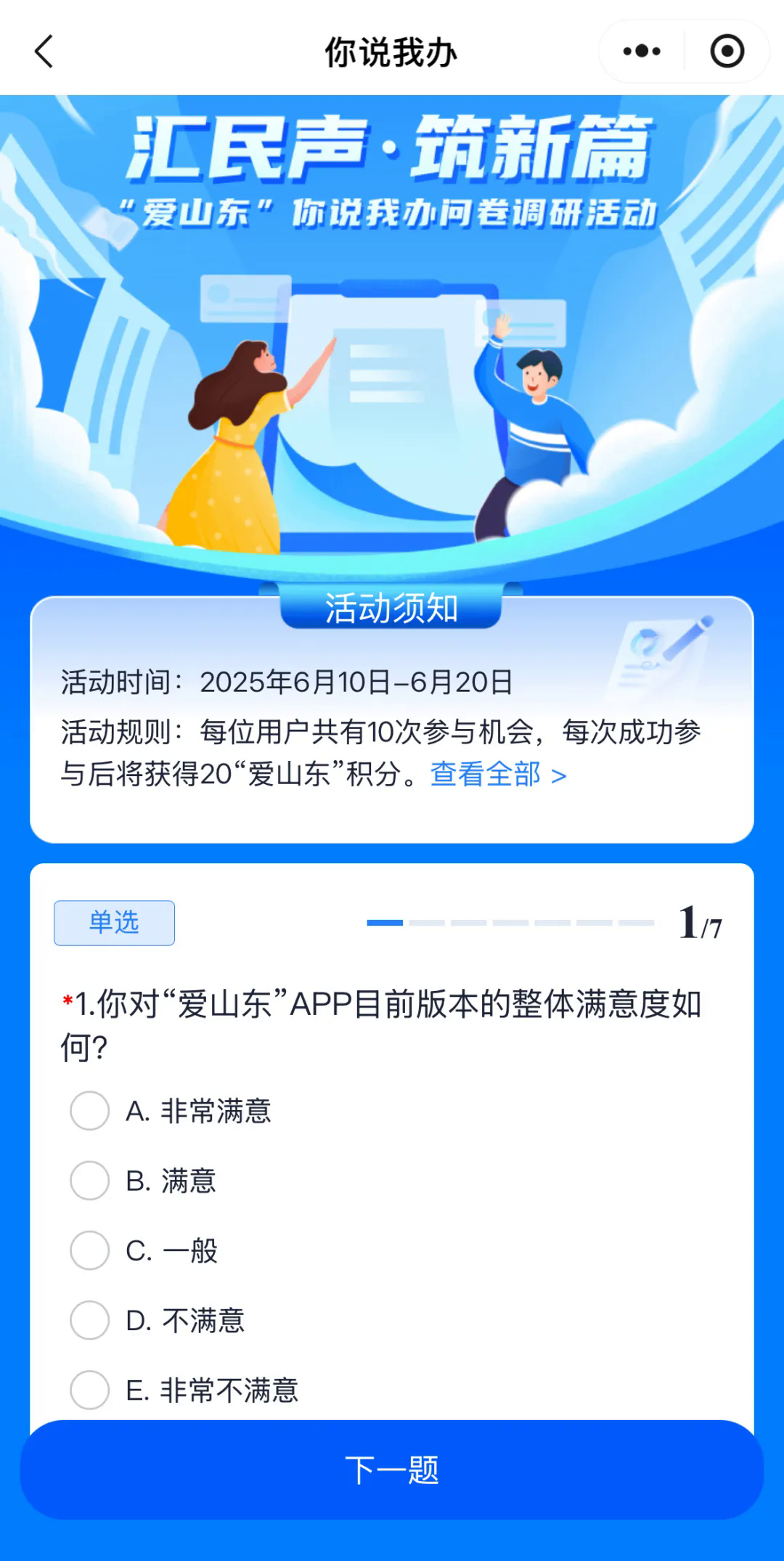Choose option B. 满意

(x=90, y=1181)
